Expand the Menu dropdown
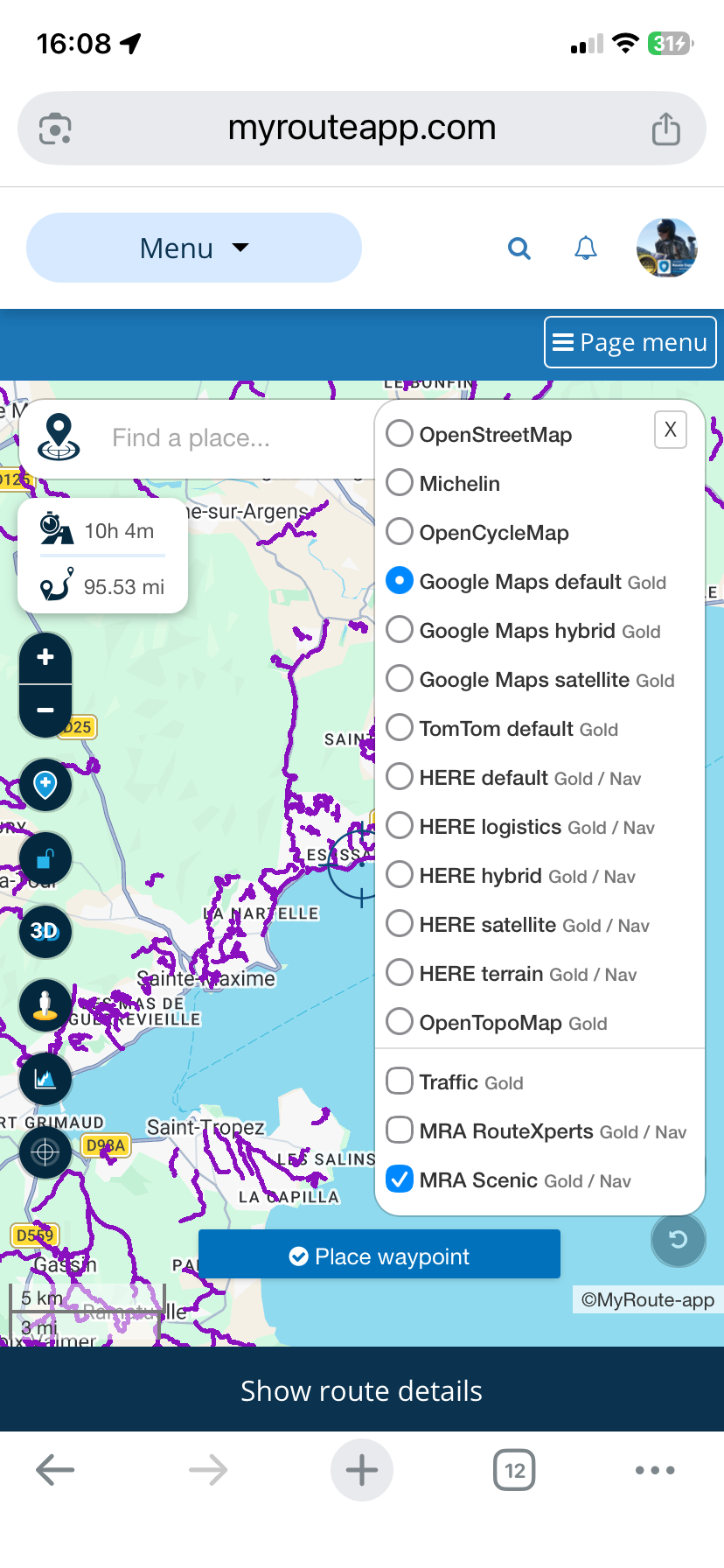 [x=194, y=248]
